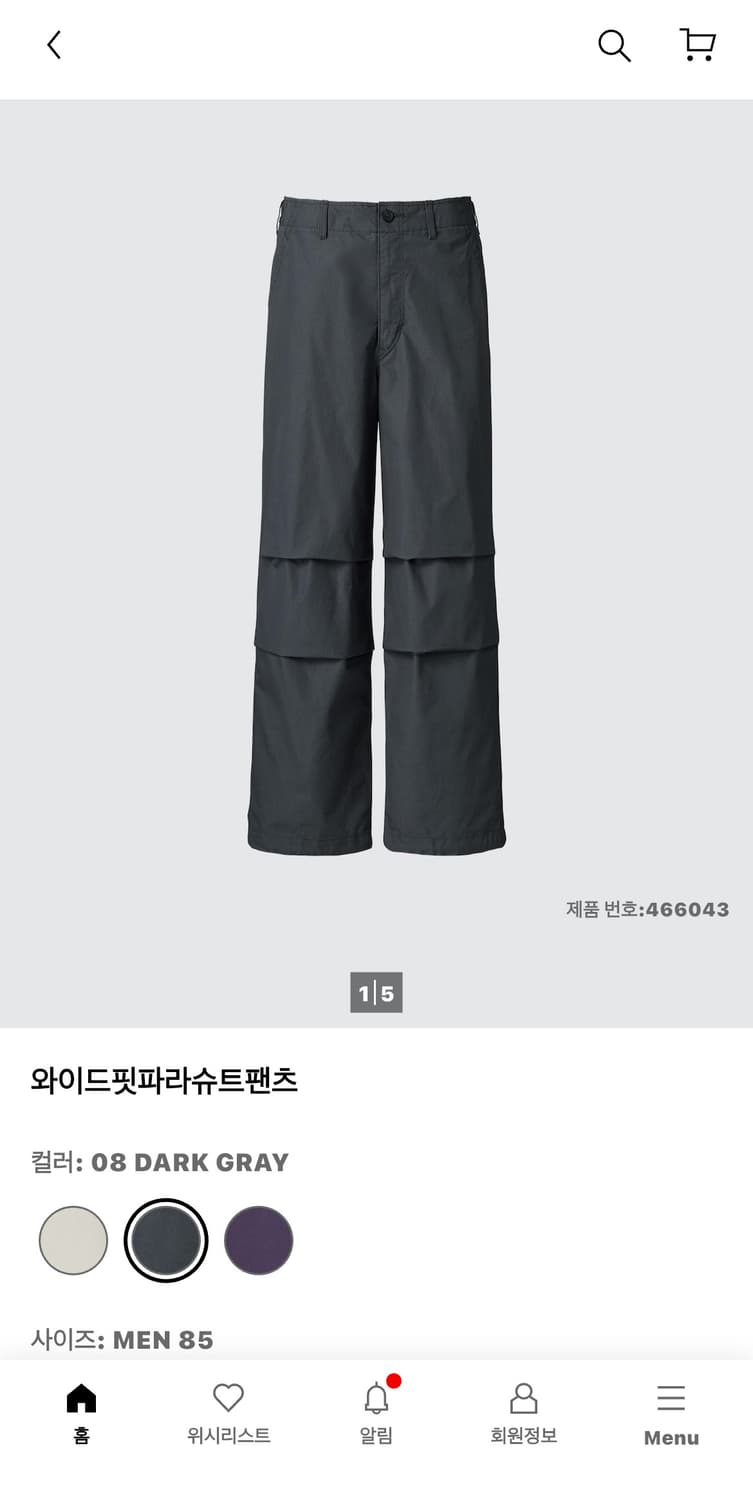
Task: Tap the 컬러 color label
Action: 57,1162
